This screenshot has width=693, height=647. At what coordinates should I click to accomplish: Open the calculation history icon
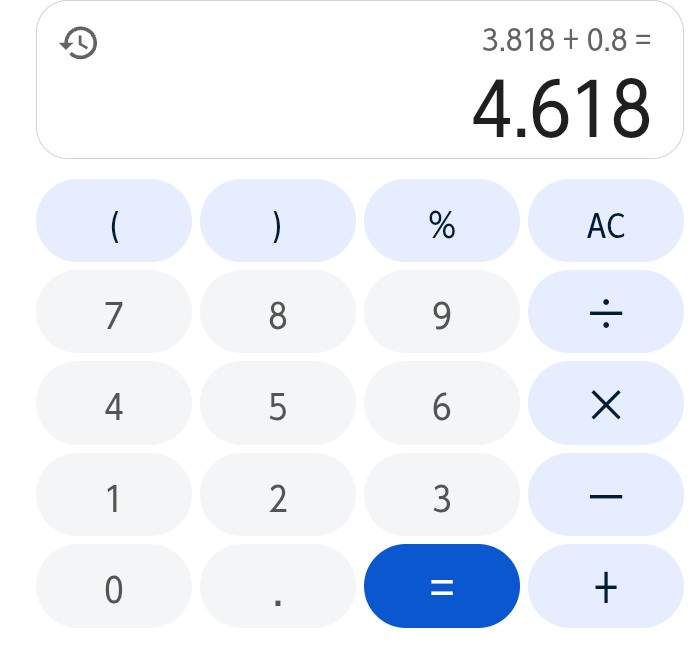[79, 43]
